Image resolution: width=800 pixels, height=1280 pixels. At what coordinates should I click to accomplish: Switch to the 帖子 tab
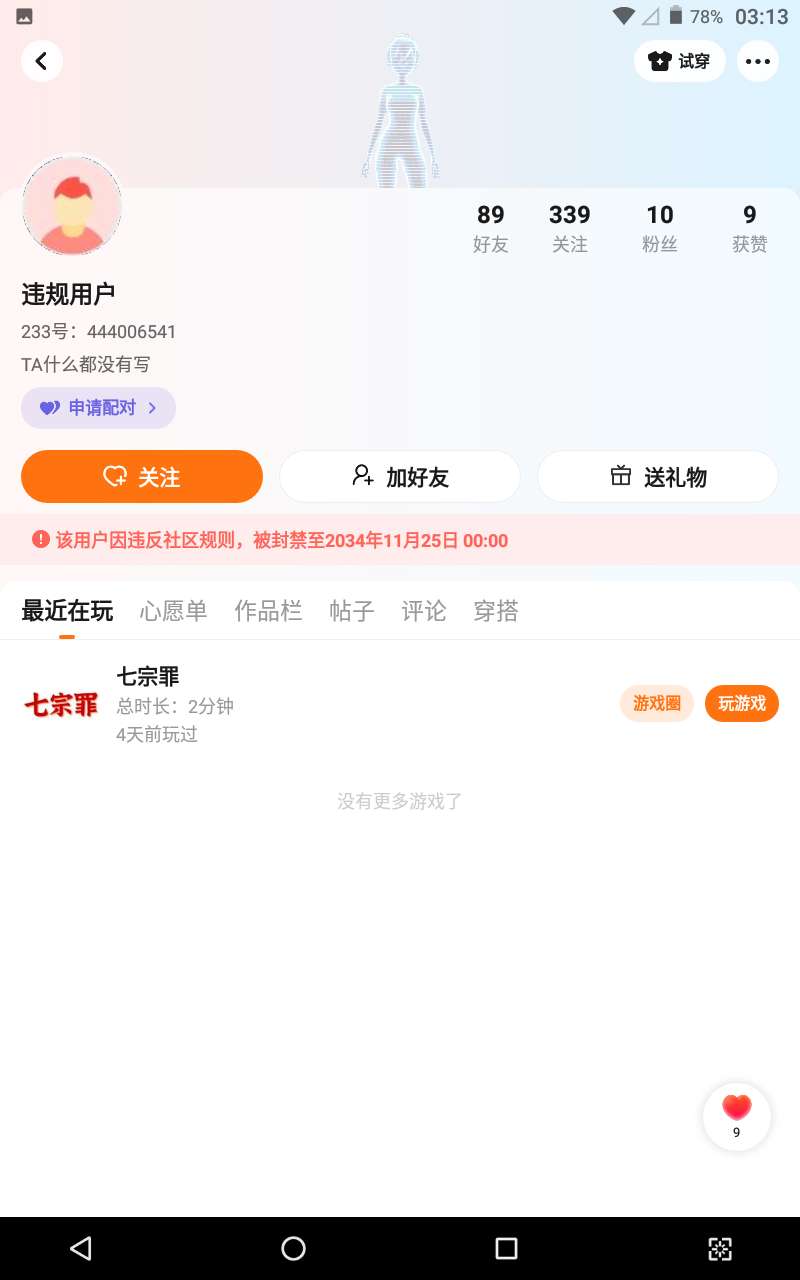coord(351,611)
